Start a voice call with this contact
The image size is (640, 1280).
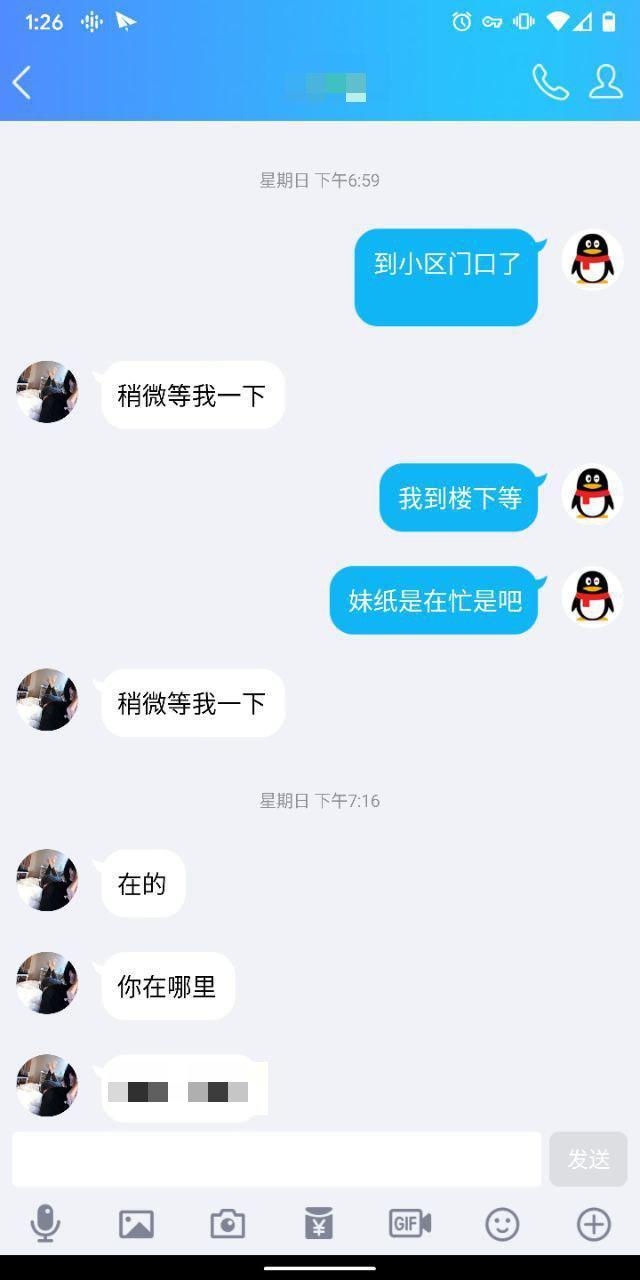tap(550, 83)
